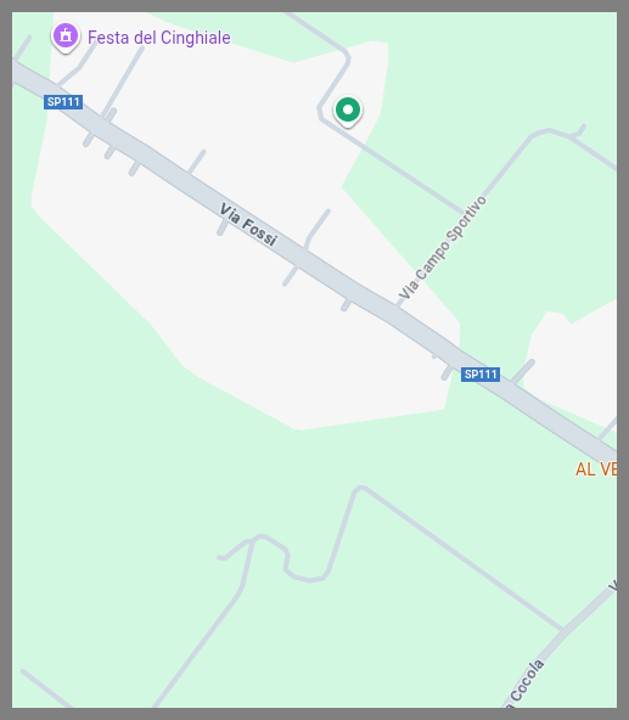Image resolution: width=629 pixels, height=720 pixels.
Task: Open the orange AL VE place label
Action: pos(595,469)
